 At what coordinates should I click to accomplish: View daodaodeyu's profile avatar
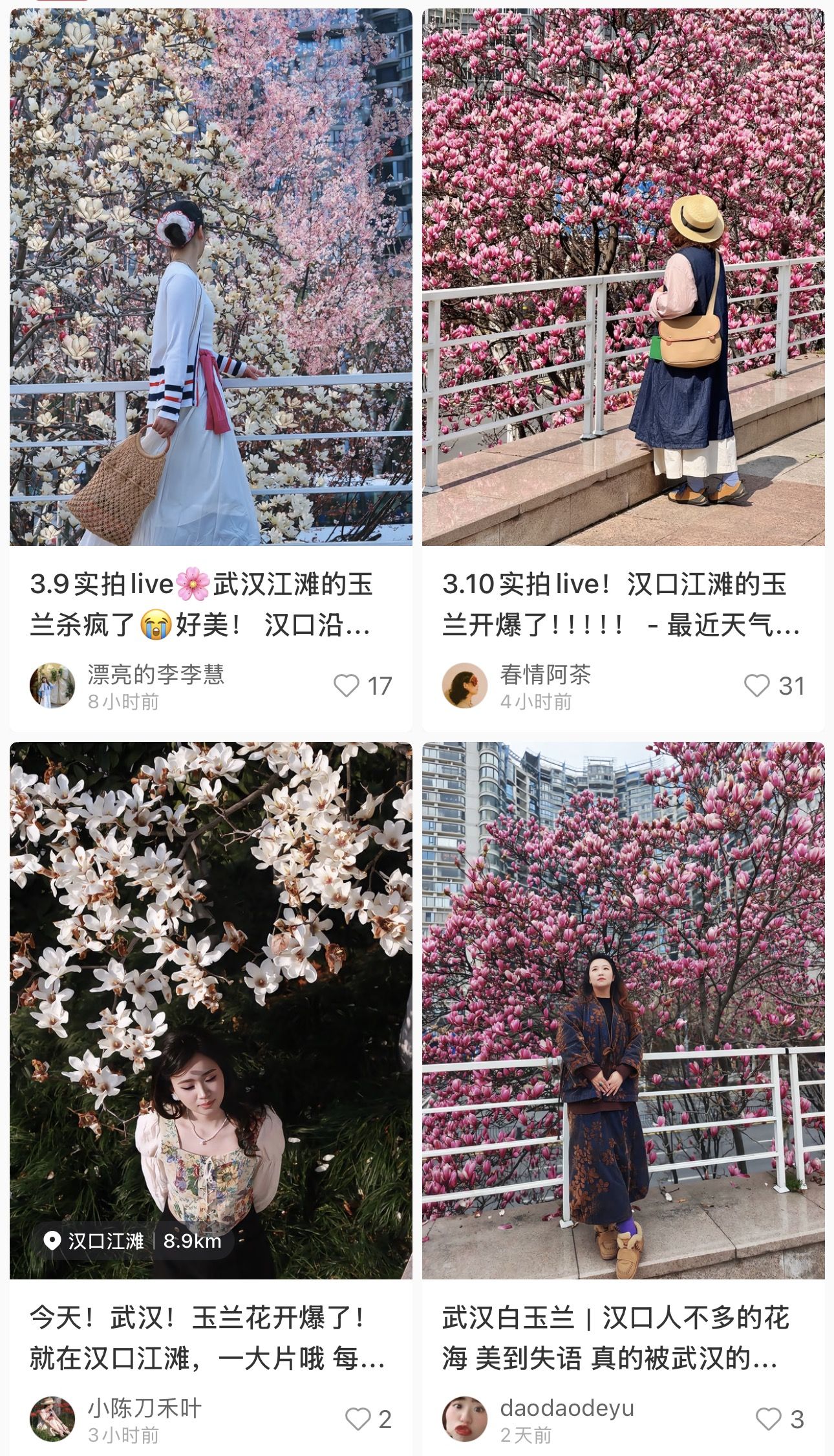465,1419
